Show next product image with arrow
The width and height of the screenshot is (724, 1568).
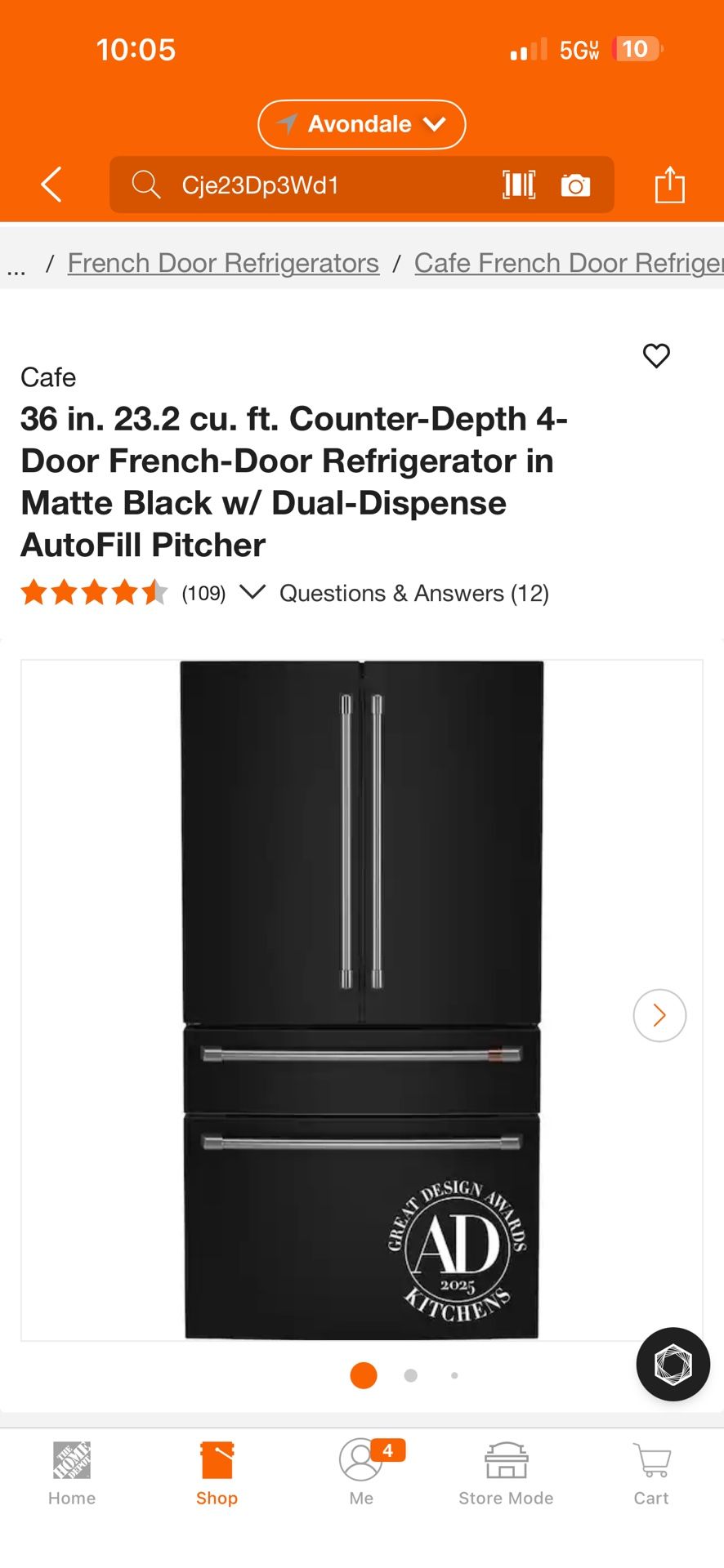pos(659,1015)
